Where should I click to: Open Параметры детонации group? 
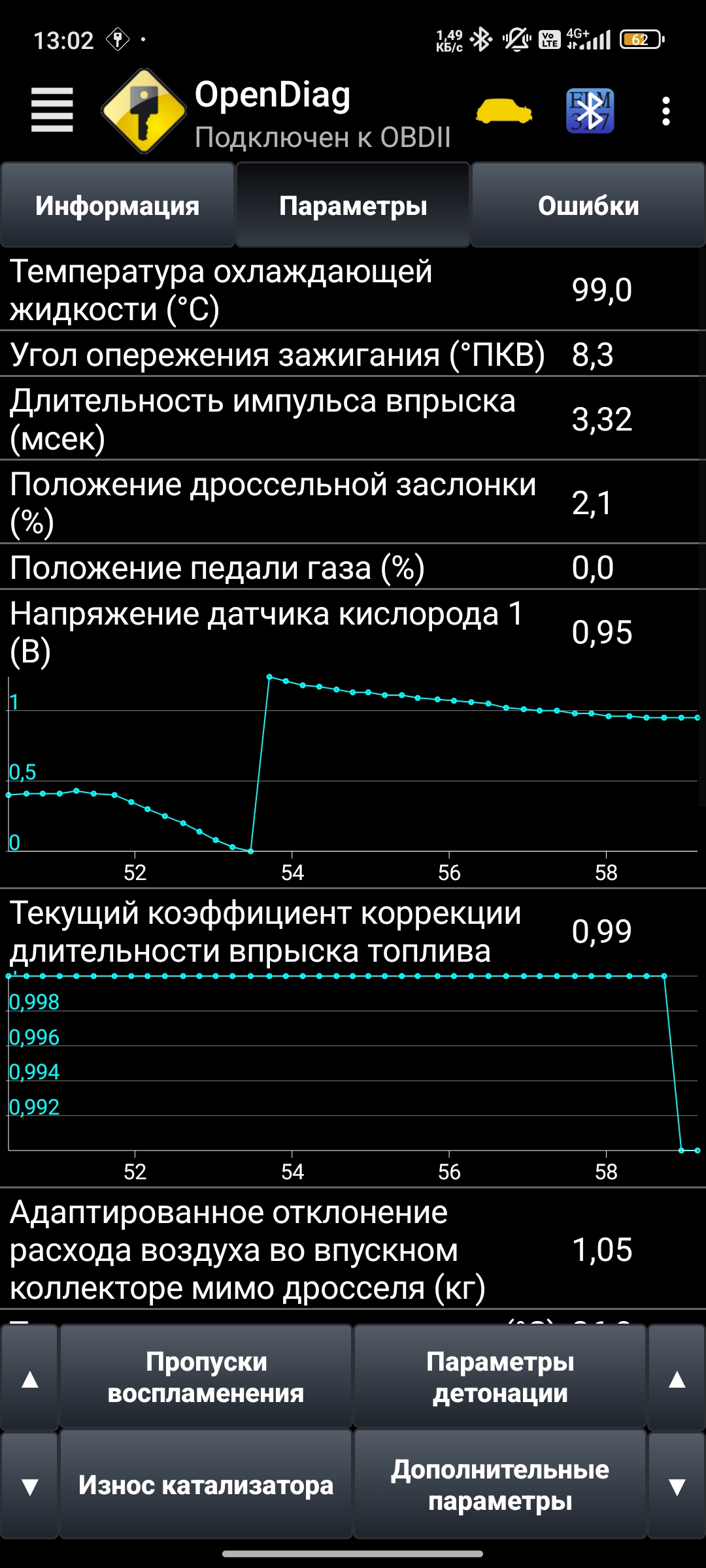[500, 1377]
